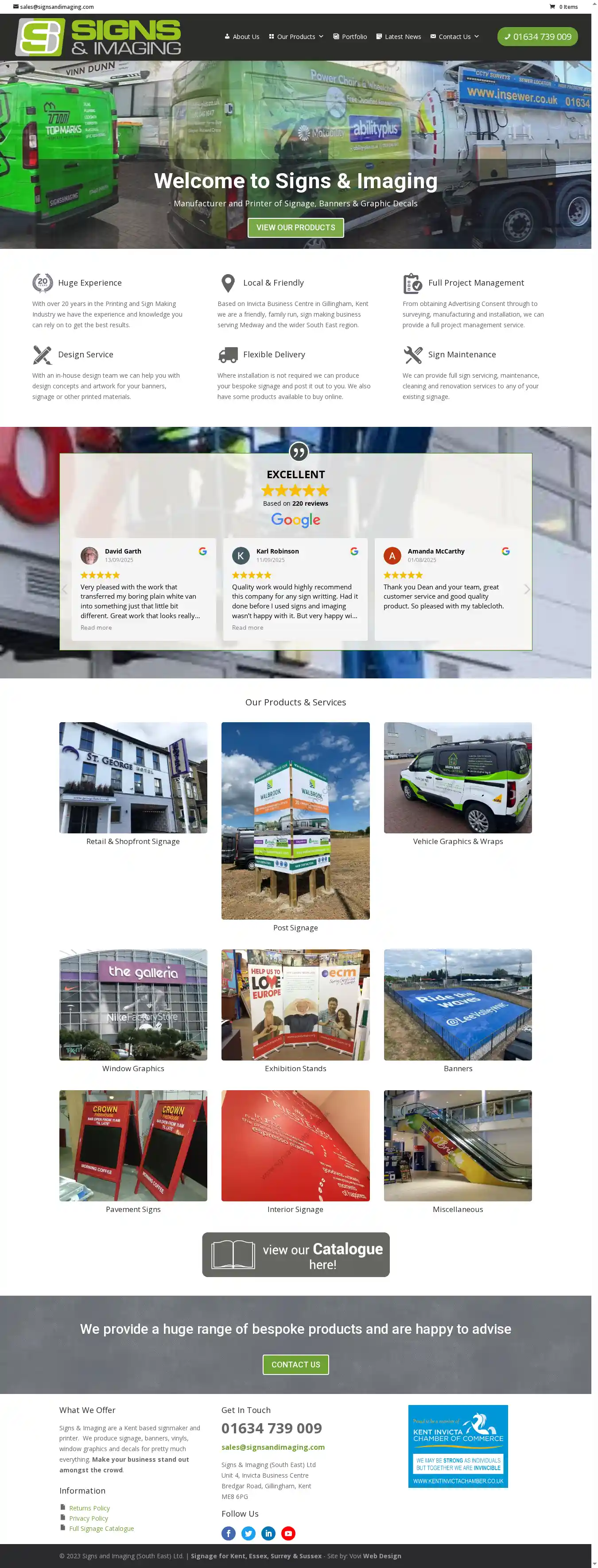Image resolution: width=598 pixels, height=1568 pixels.
Task: Open the About Us page
Action: pyautogui.click(x=242, y=36)
